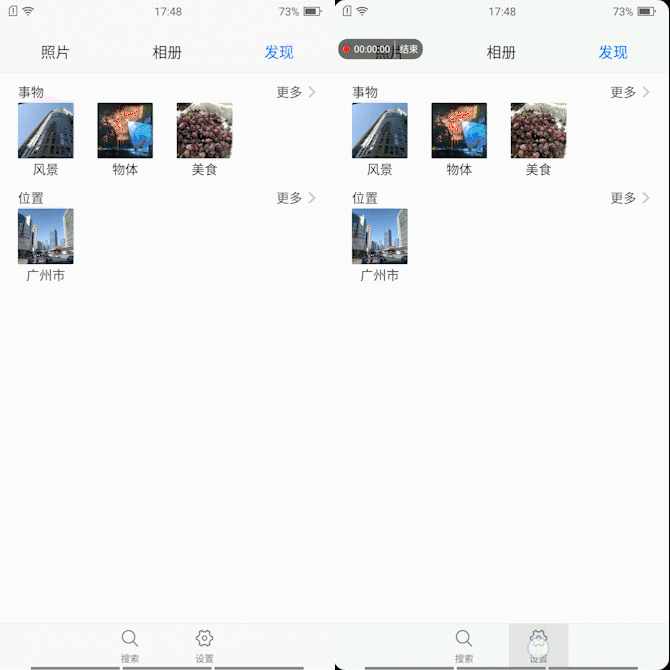This screenshot has width=670, height=670.
Task: Open highlighted 设置 settings on right screen
Action: pos(538,645)
